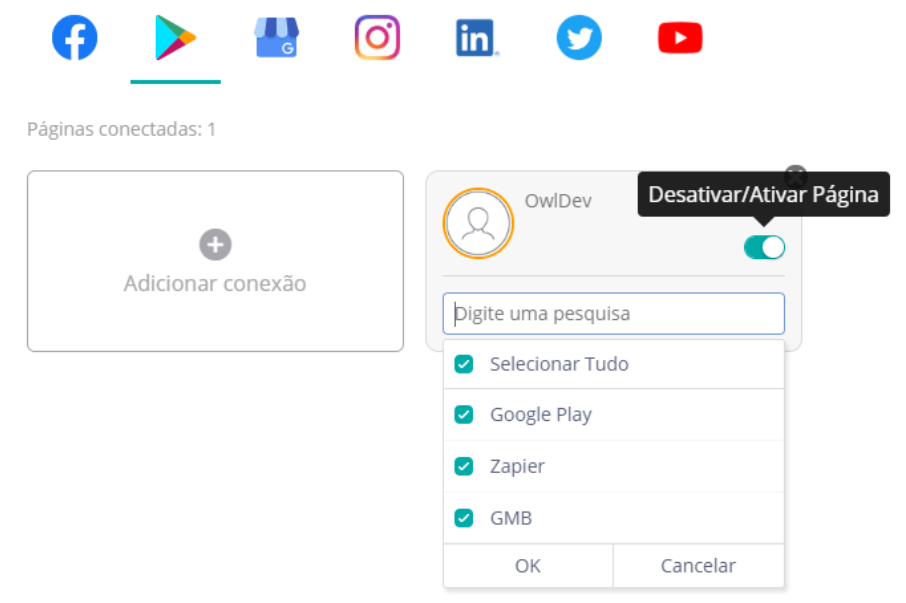The image size is (906, 603).
Task: Untick the GMB checkbox
Action: pyautogui.click(x=464, y=519)
